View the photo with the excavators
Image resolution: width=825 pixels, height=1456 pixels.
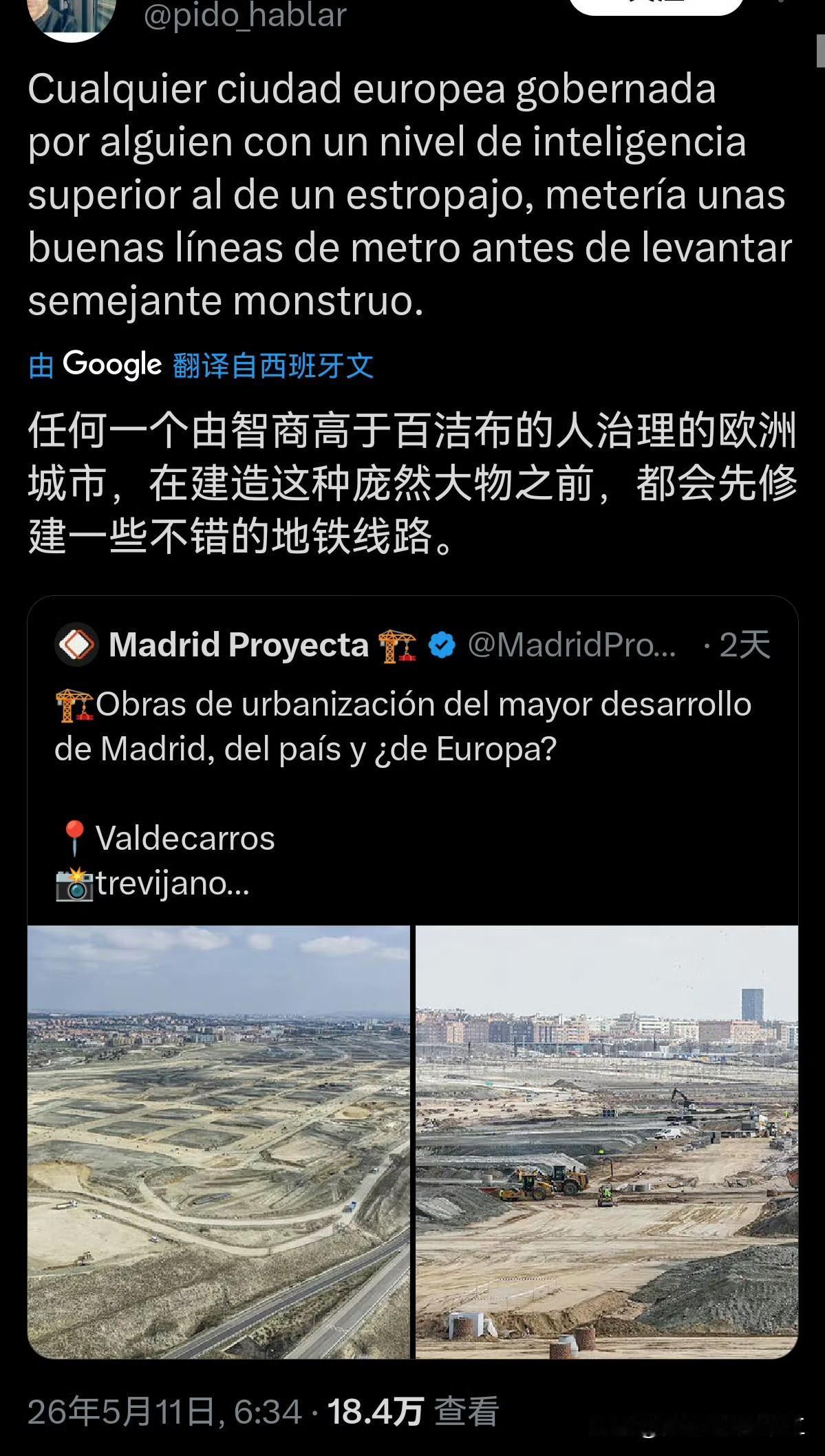click(607, 1142)
